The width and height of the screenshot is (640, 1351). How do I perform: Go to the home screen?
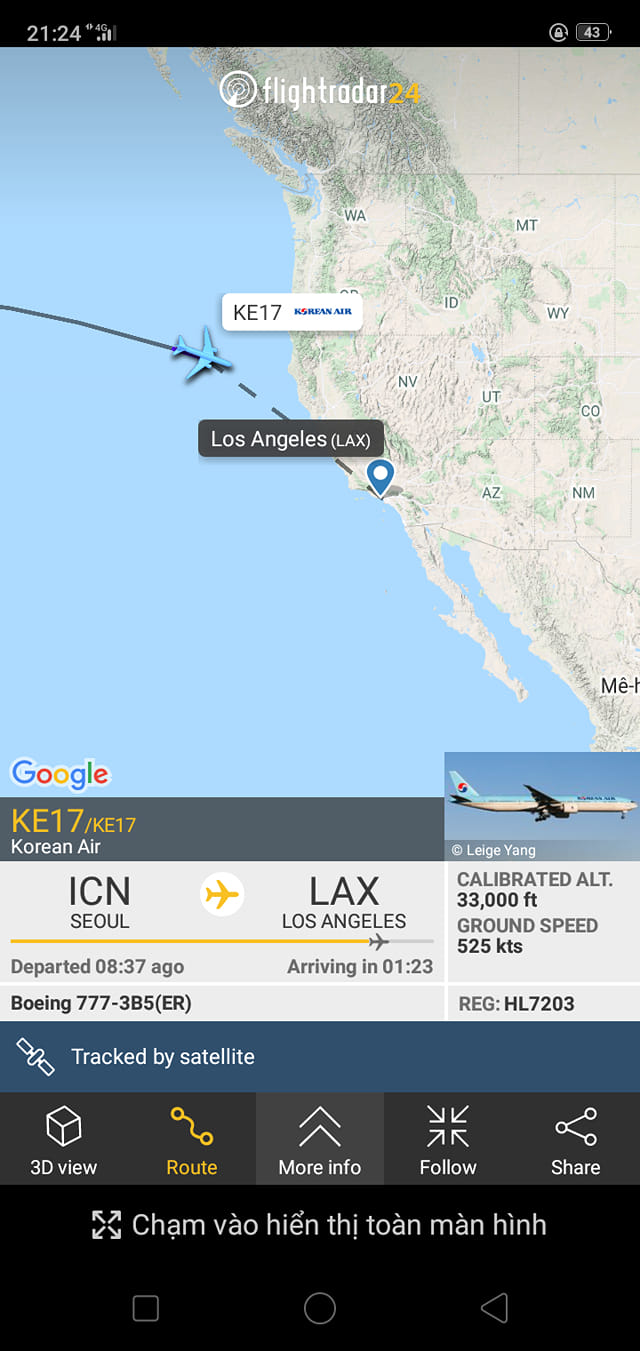(x=320, y=1307)
